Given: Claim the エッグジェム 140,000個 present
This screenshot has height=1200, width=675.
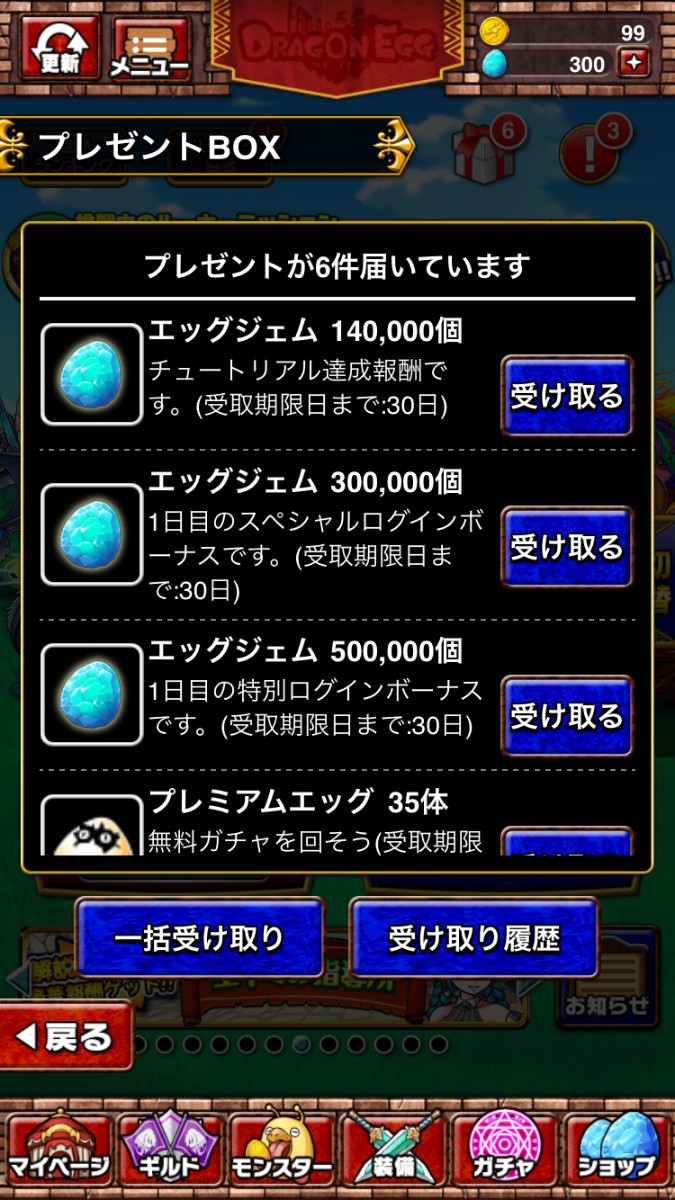Looking at the screenshot, I should pyautogui.click(x=566, y=396).
